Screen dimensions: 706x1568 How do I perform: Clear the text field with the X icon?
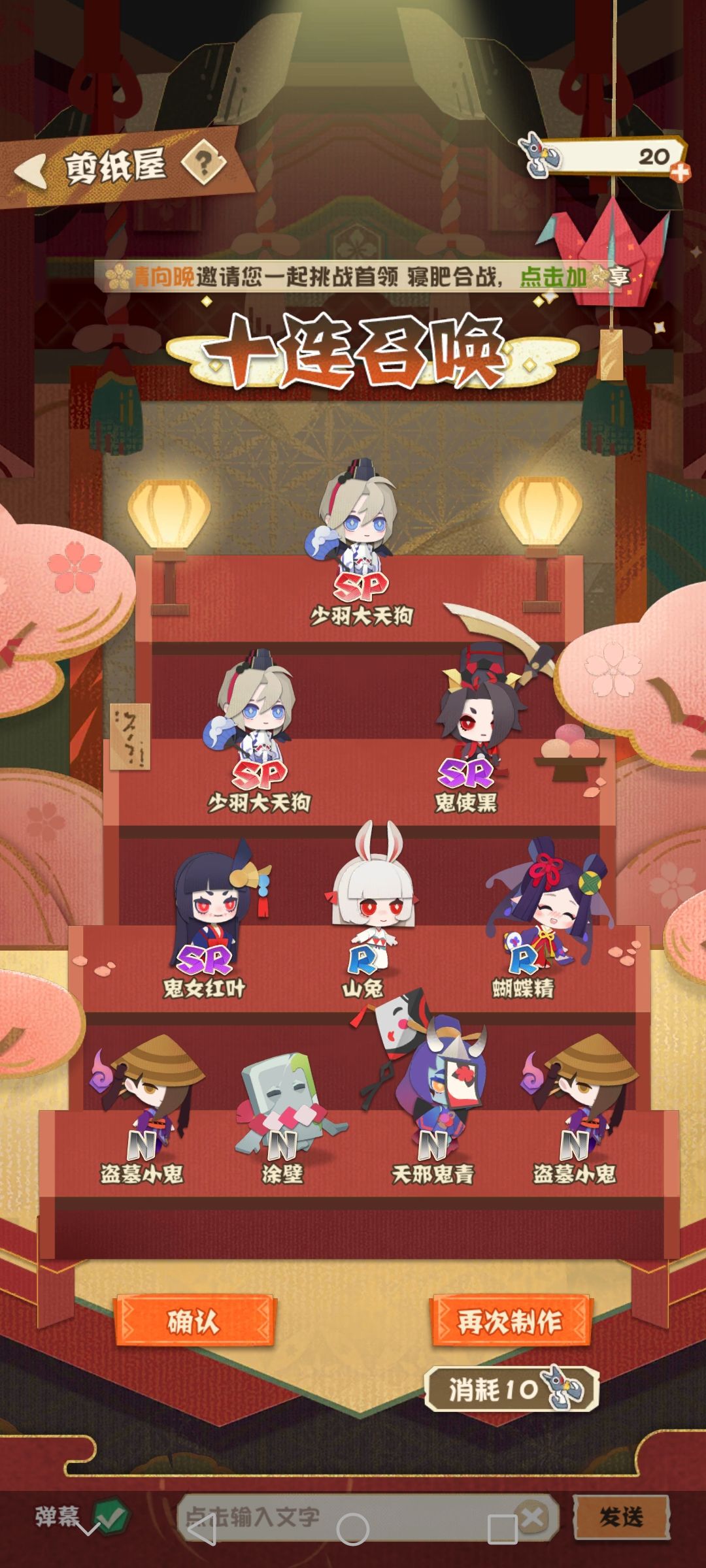coord(534,1515)
